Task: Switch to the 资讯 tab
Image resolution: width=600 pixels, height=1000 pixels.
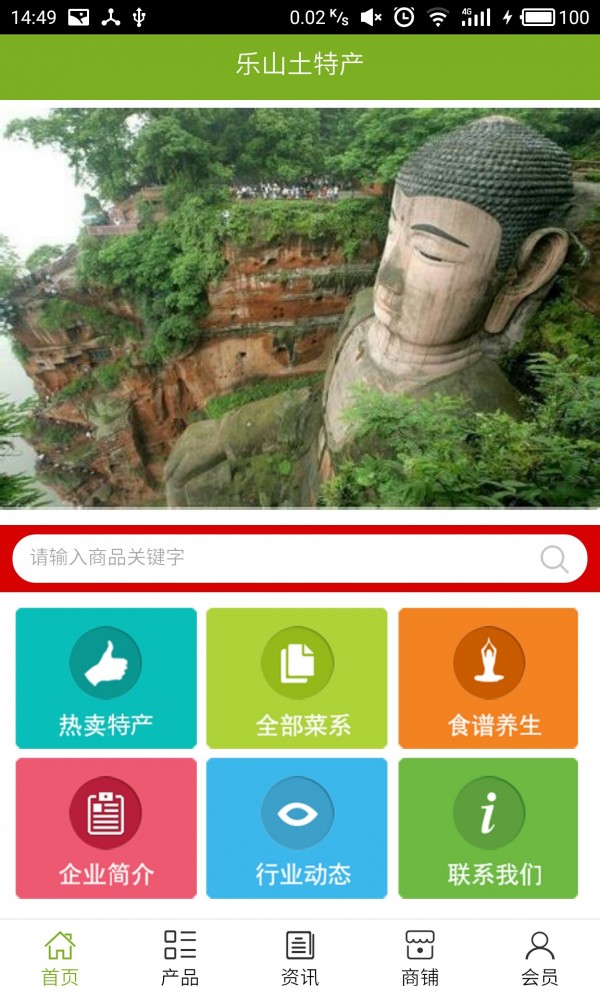Action: pyautogui.click(x=300, y=958)
